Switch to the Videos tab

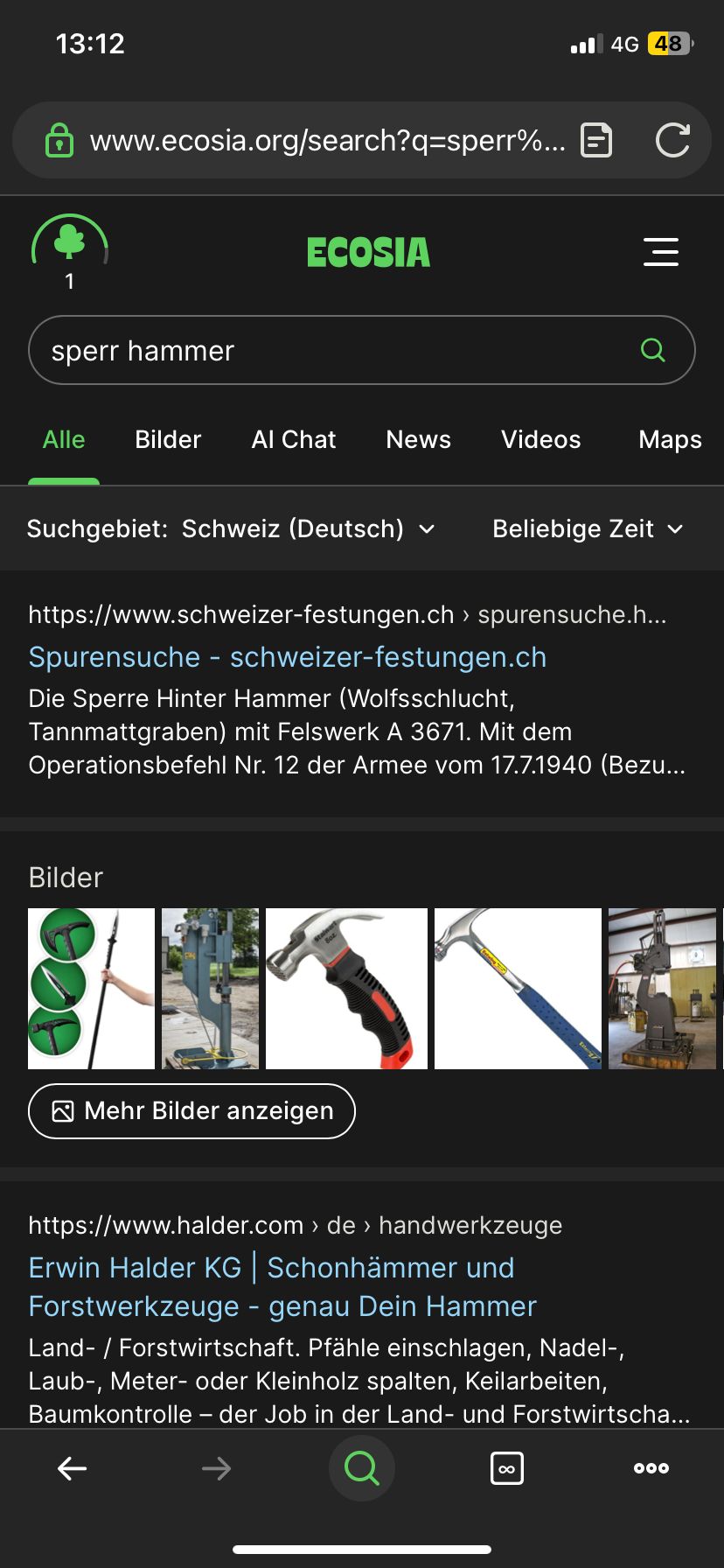(540, 439)
